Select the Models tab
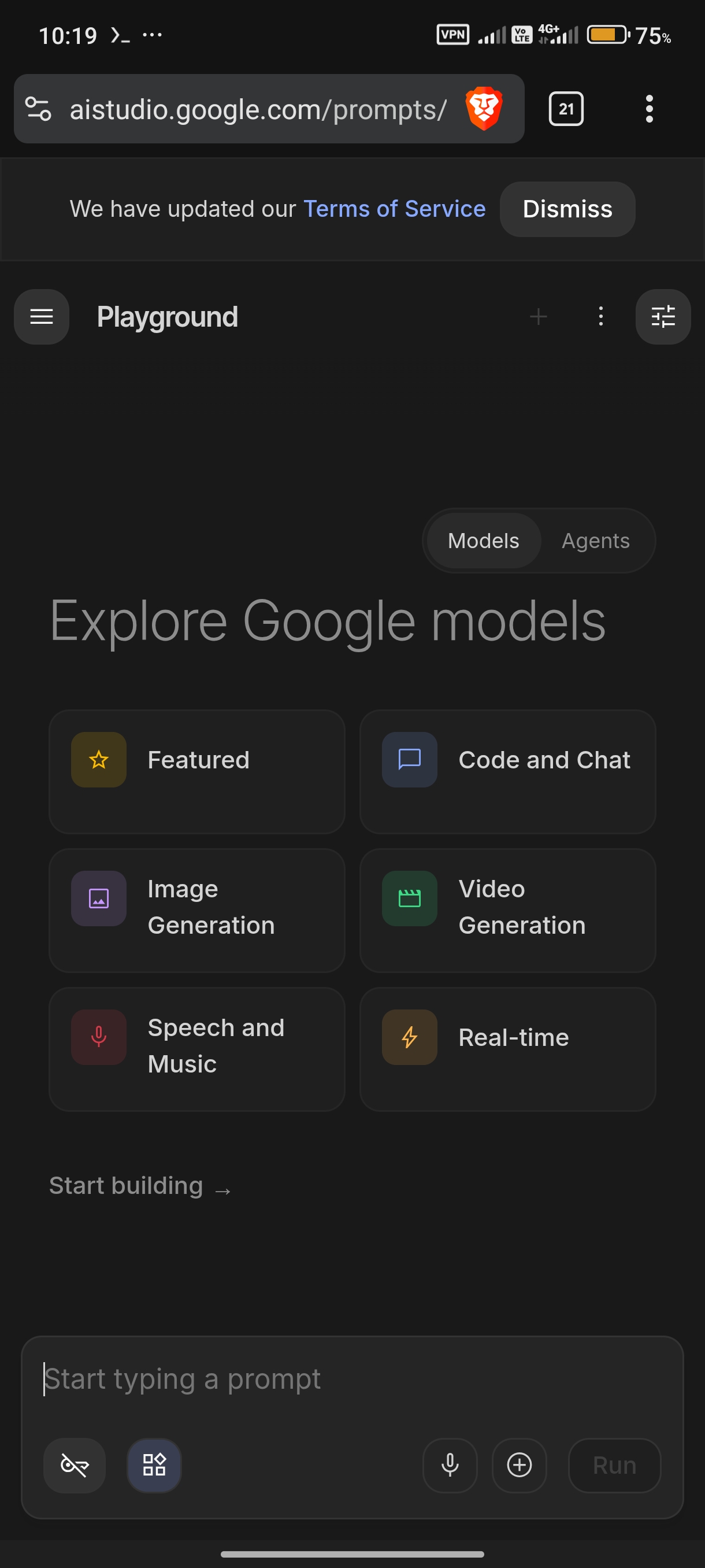The height and width of the screenshot is (1568, 705). 483,541
